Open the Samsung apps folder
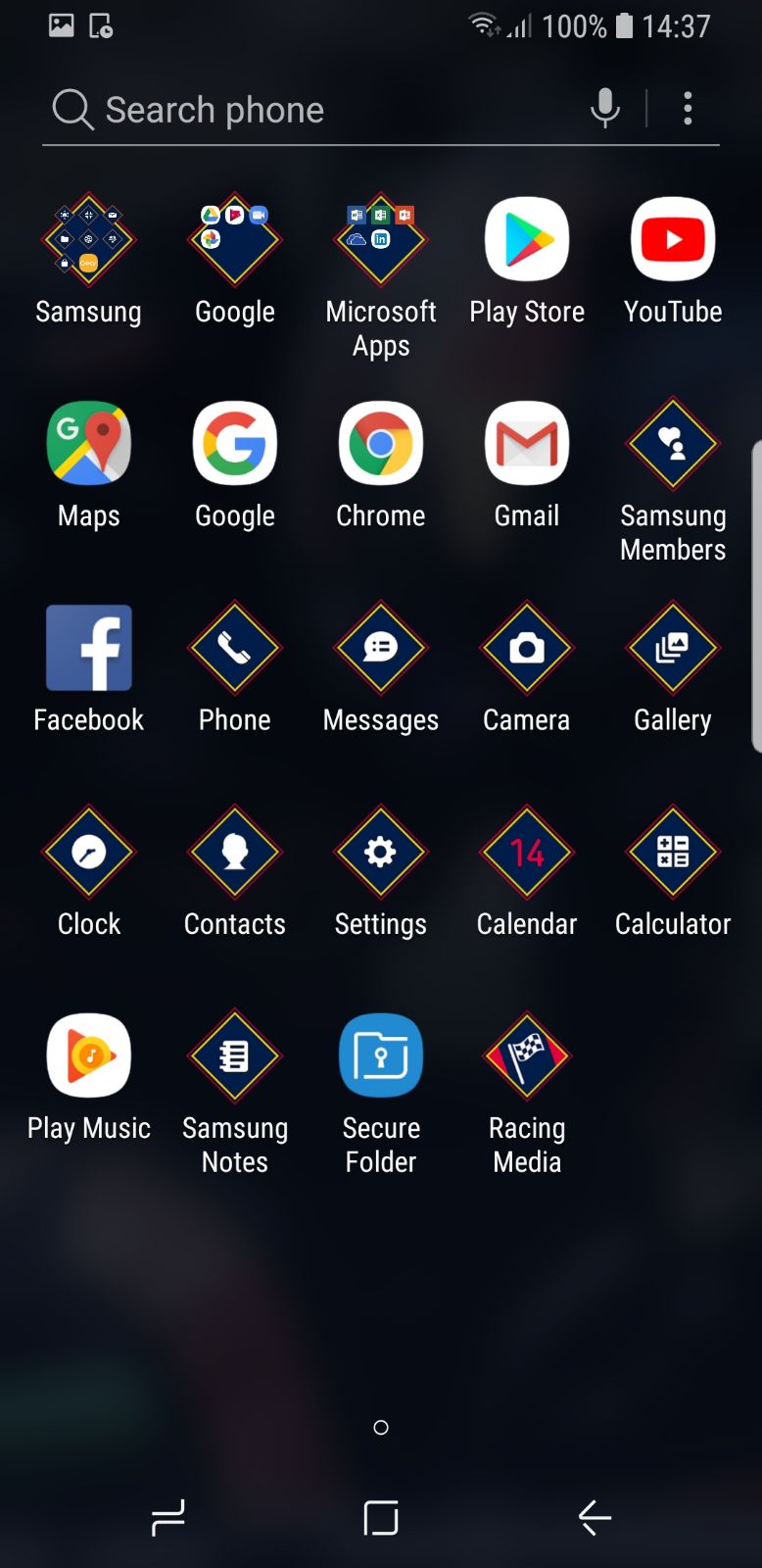762x1568 pixels. point(88,241)
